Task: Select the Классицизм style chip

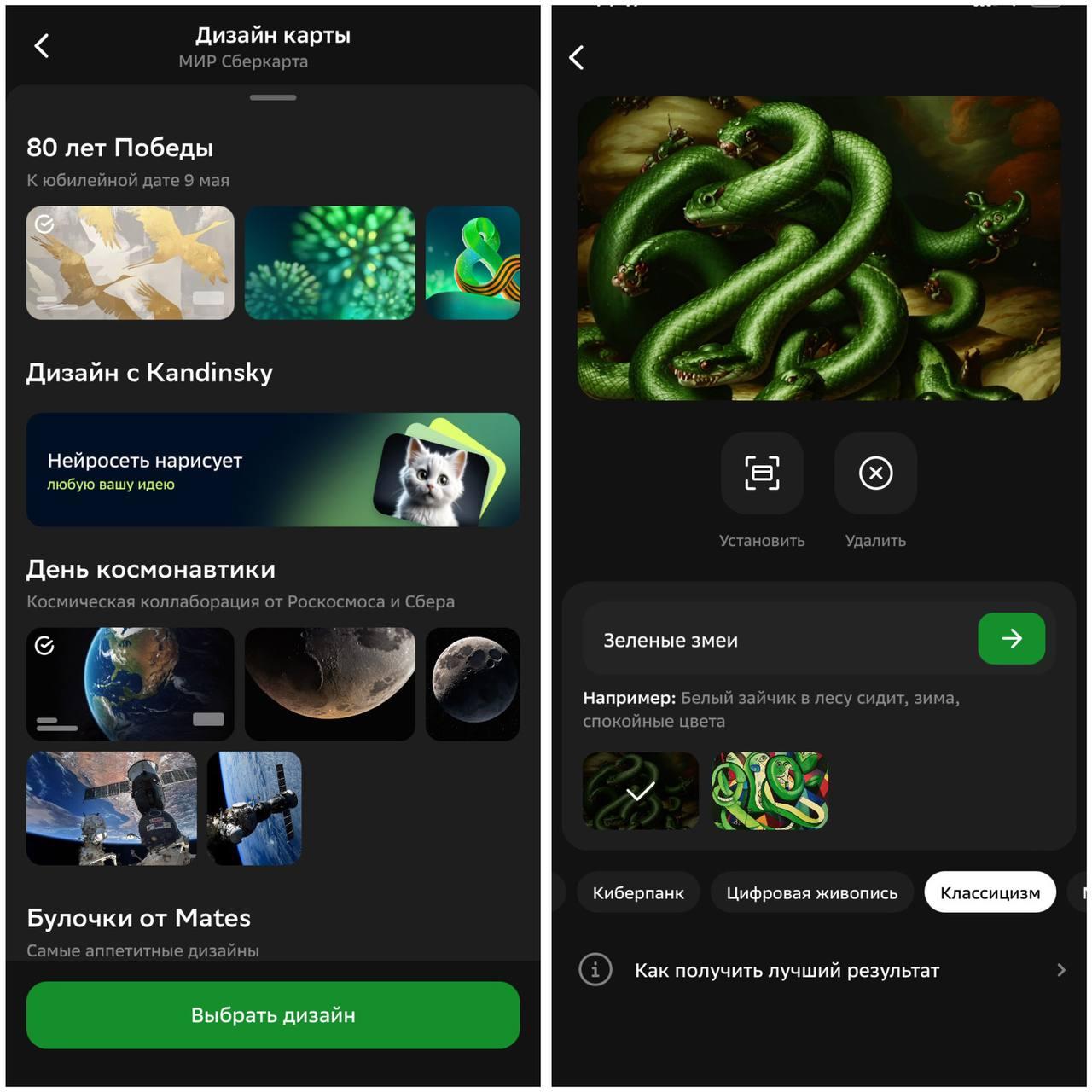Action: 990,893
